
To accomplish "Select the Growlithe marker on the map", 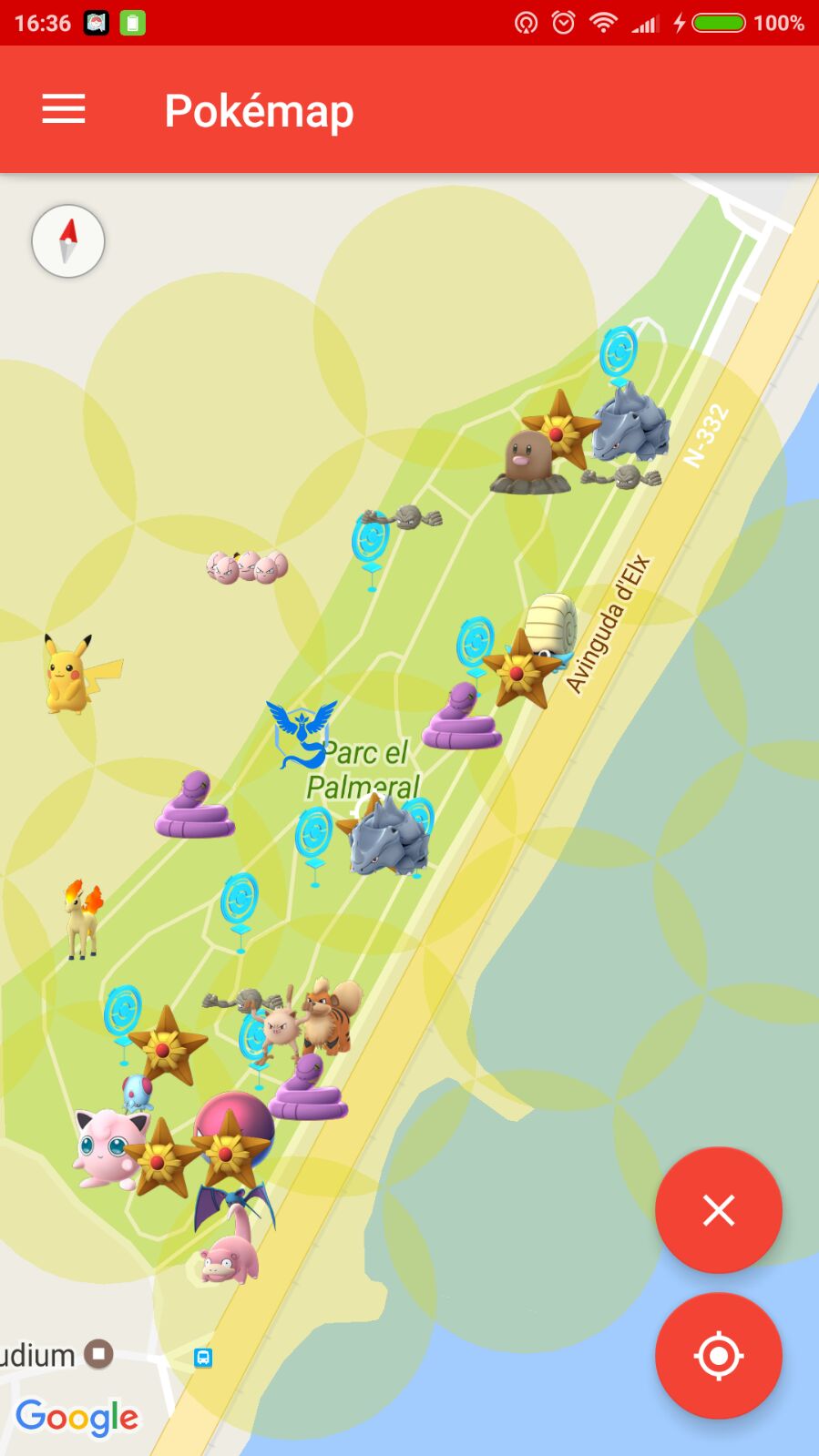I will click(x=330, y=1015).
